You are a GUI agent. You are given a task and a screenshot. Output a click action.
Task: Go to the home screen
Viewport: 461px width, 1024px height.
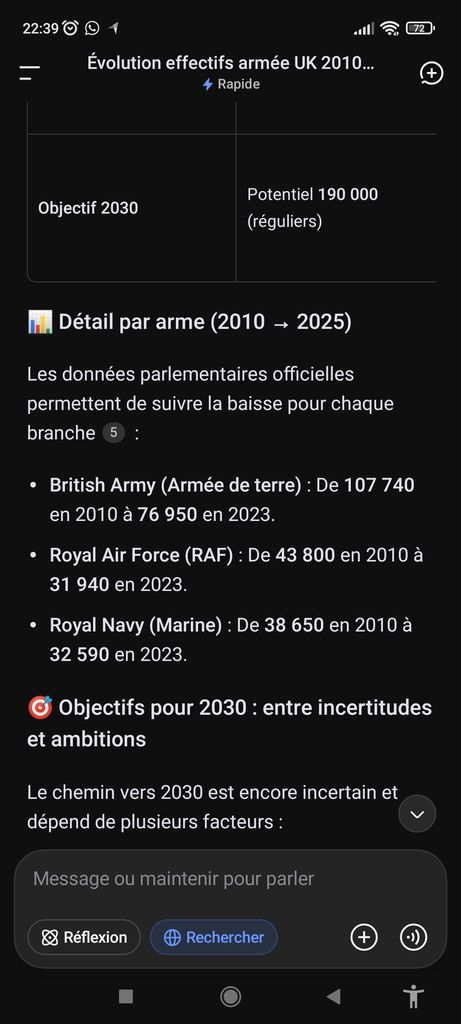click(230, 996)
